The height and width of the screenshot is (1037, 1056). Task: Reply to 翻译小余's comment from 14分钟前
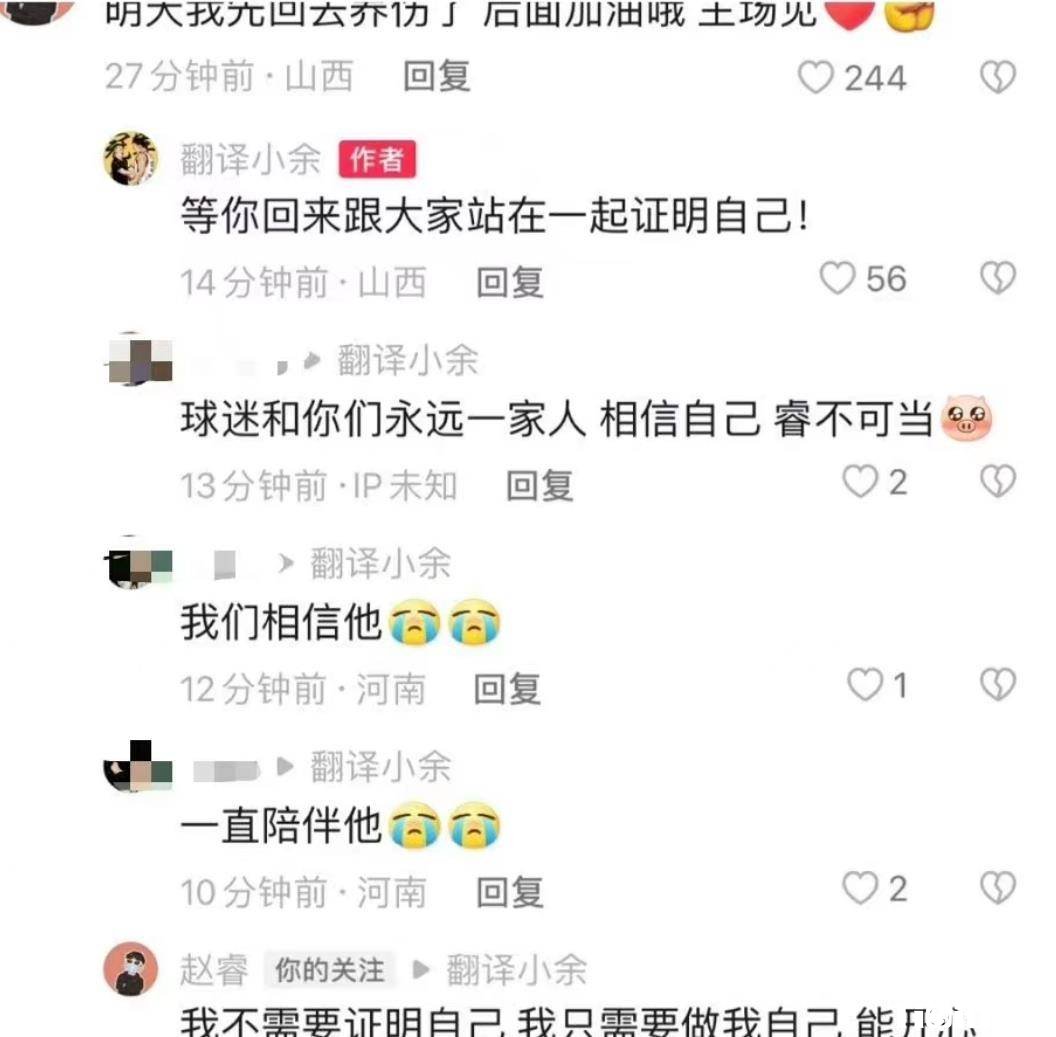509,282
